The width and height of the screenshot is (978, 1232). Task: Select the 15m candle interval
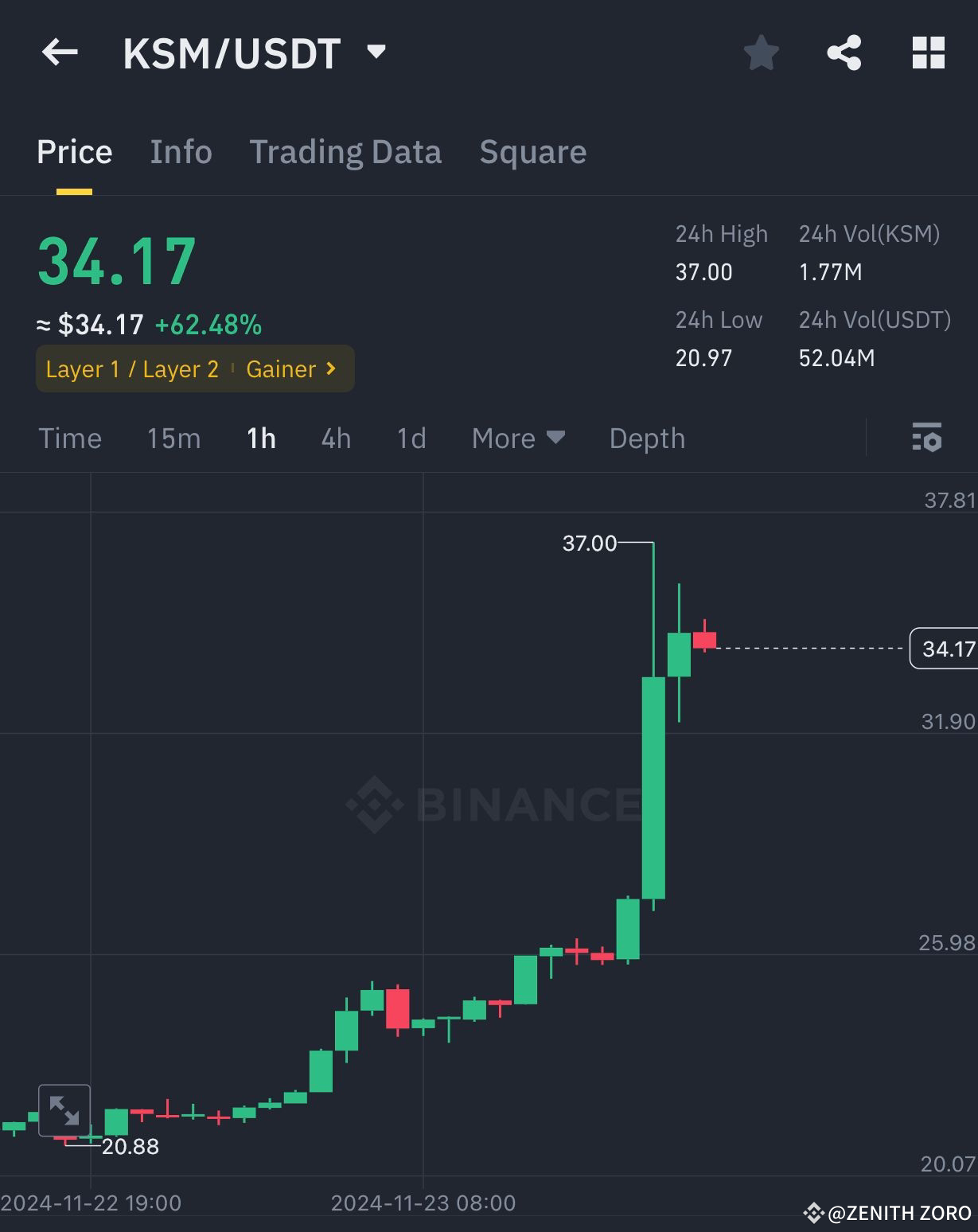pos(173,438)
